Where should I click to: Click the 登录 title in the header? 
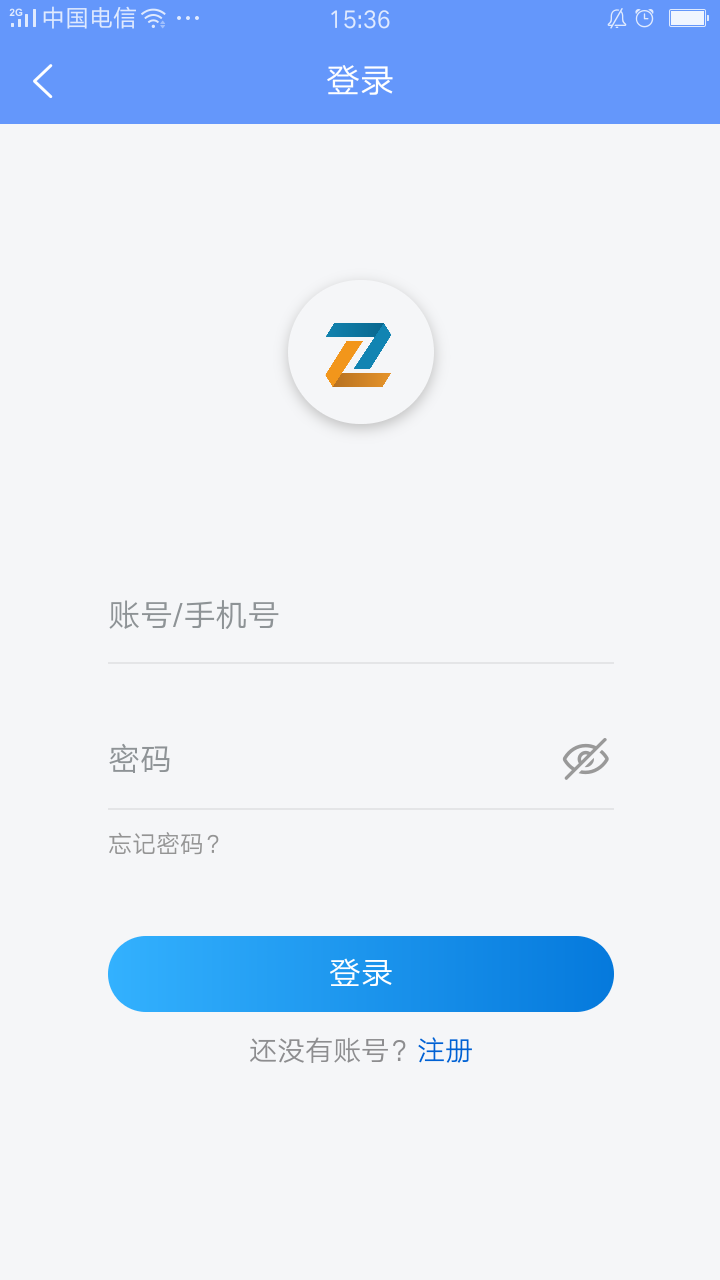point(360,79)
